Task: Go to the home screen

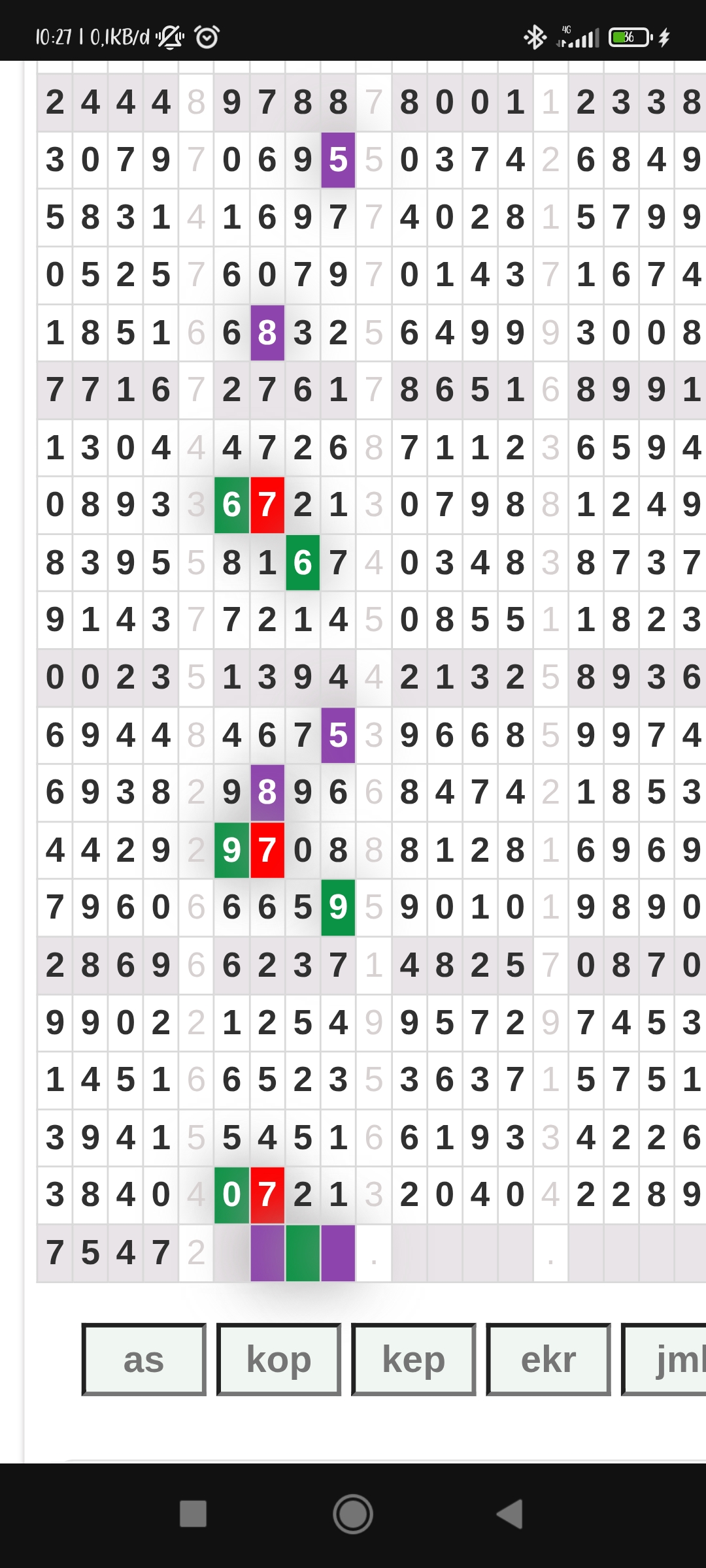Action: coord(353,1514)
